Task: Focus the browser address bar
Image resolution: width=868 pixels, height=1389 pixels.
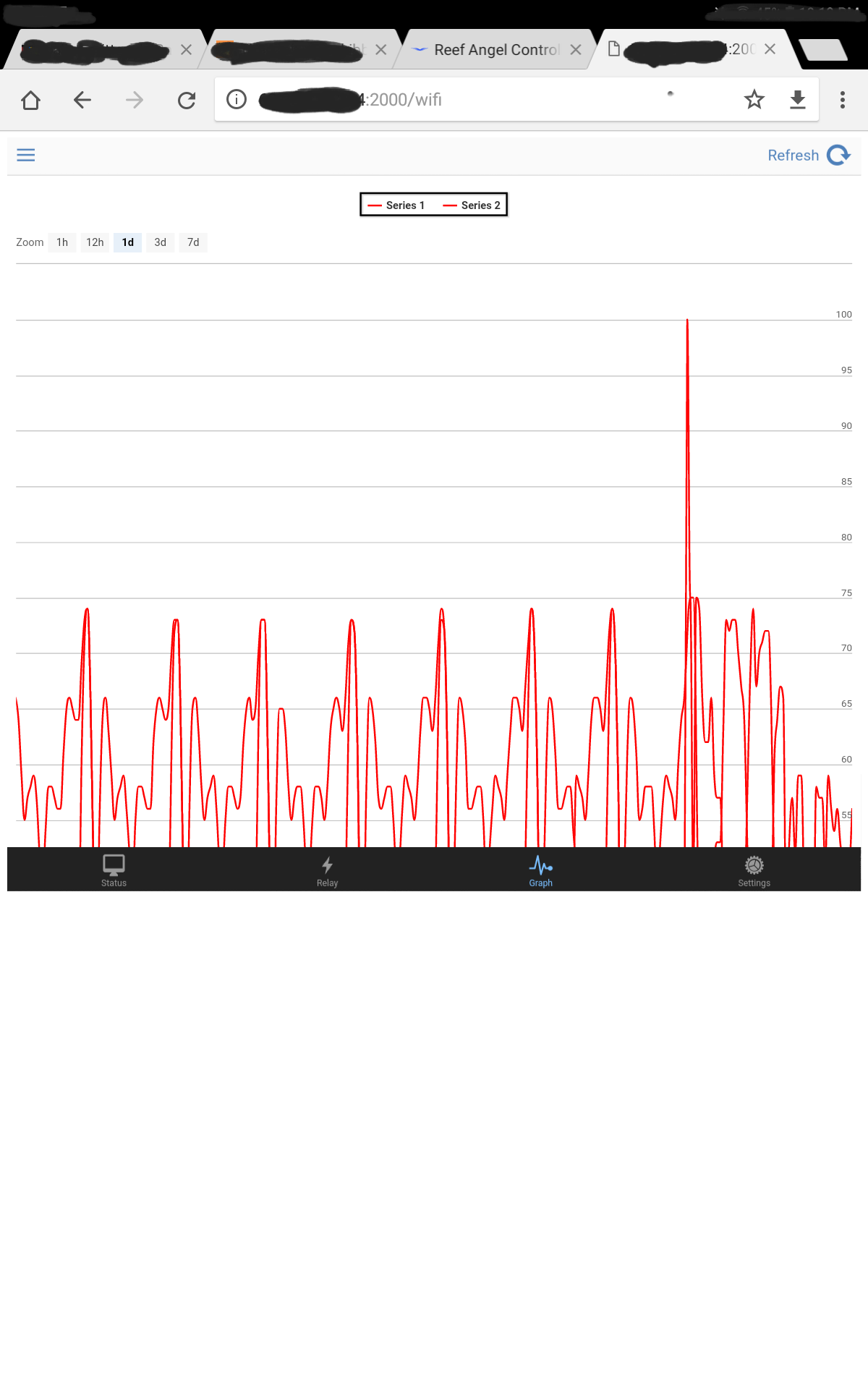Action: [470, 100]
